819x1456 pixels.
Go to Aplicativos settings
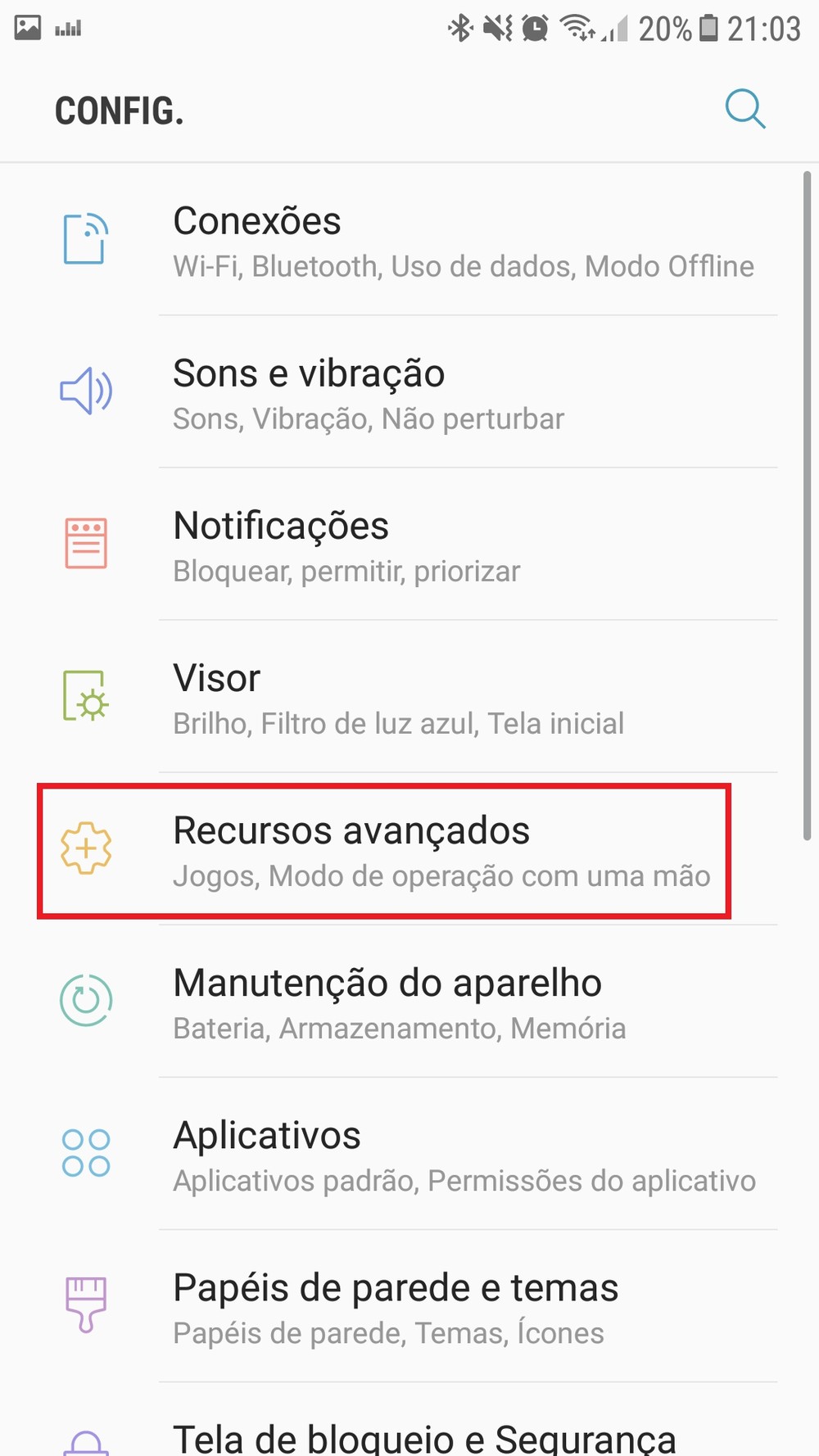pyautogui.click(x=409, y=1155)
